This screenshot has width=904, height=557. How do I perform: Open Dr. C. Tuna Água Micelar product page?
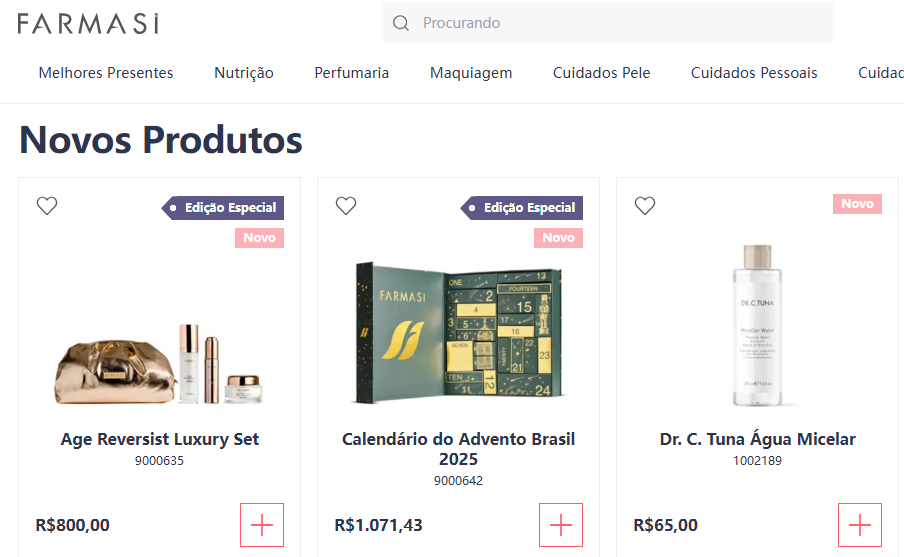(x=758, y=439)
